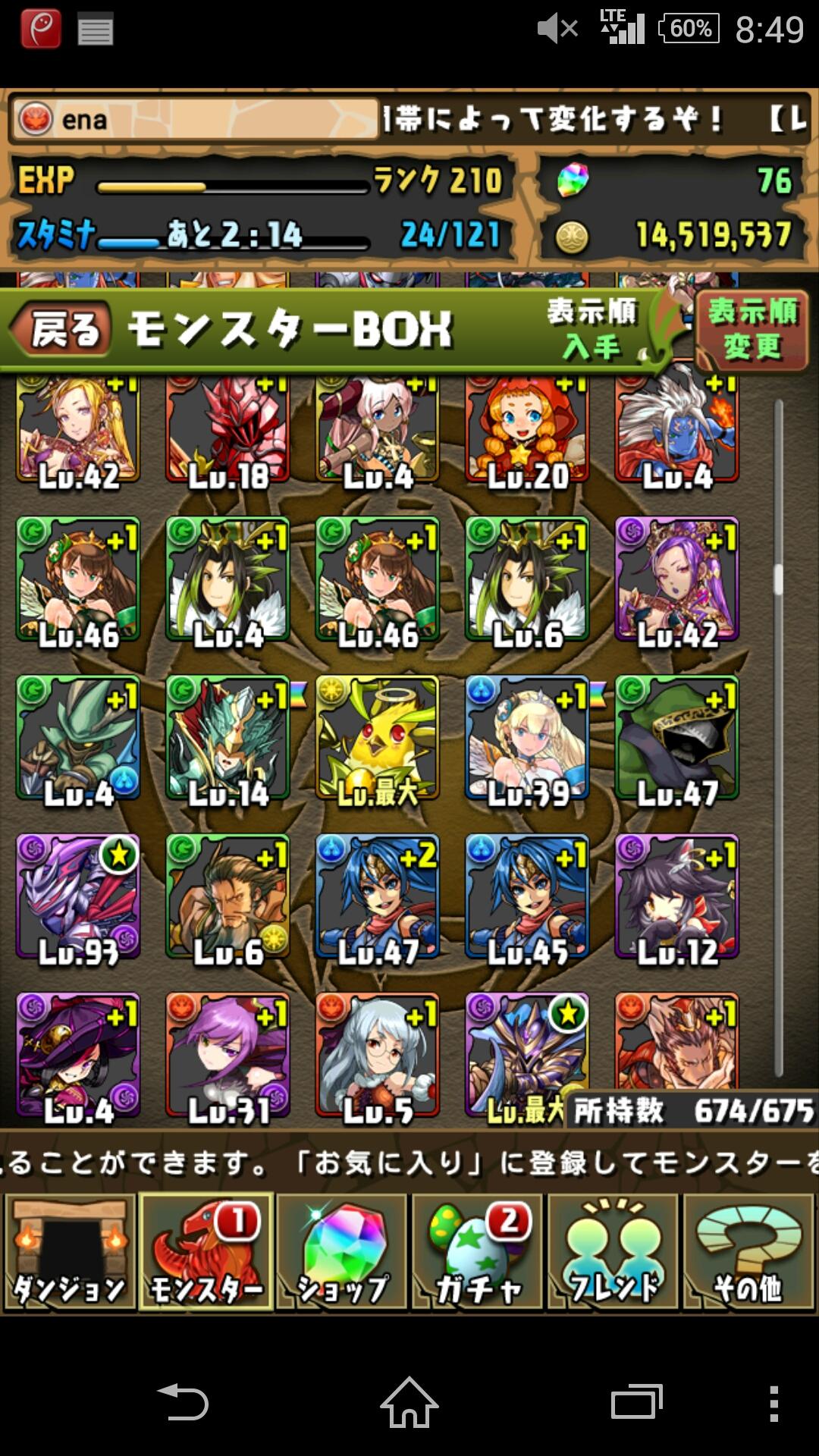Pick the purple-haired monster Lv.31
This screenshot has width=819, height=1456.
pyautogui.click(x=227, y=1056)
